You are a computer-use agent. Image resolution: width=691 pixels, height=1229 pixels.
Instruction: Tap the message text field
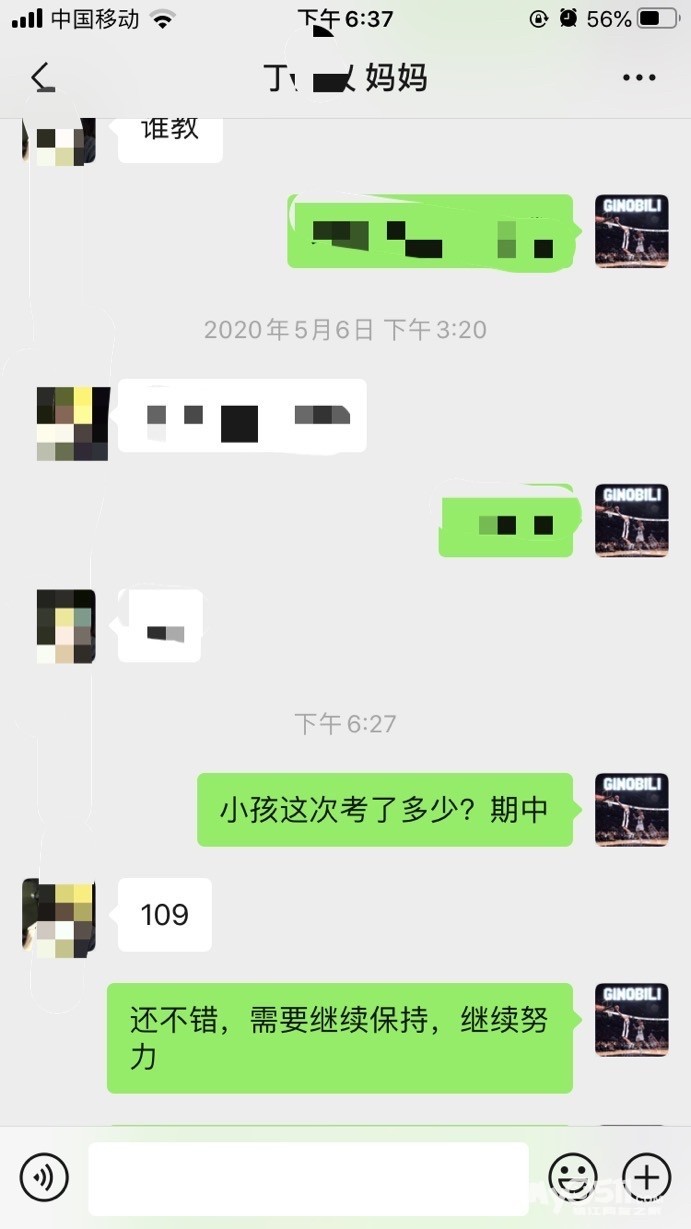click(308, 1178)
